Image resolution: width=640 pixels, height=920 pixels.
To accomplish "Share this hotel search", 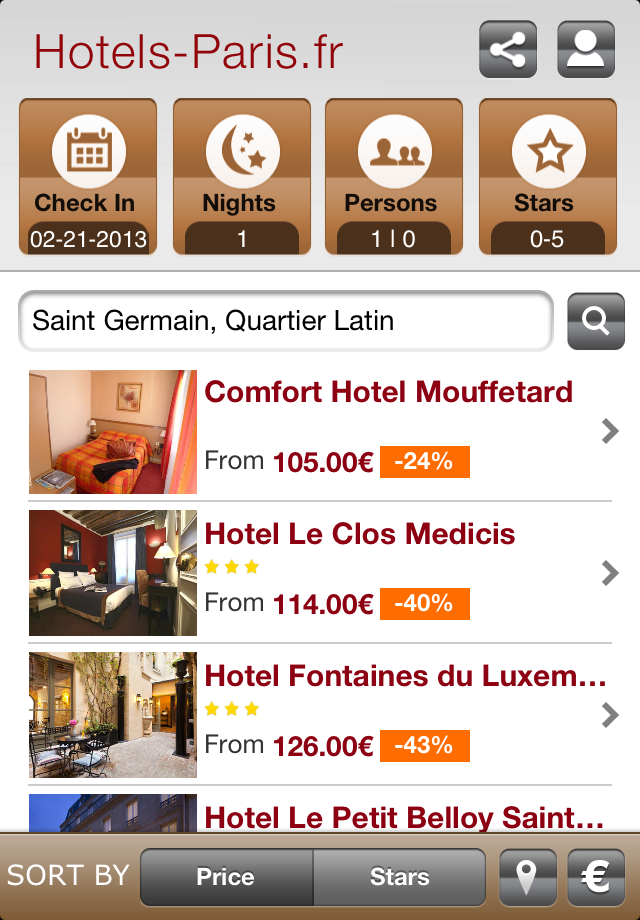I will [508, 50].
